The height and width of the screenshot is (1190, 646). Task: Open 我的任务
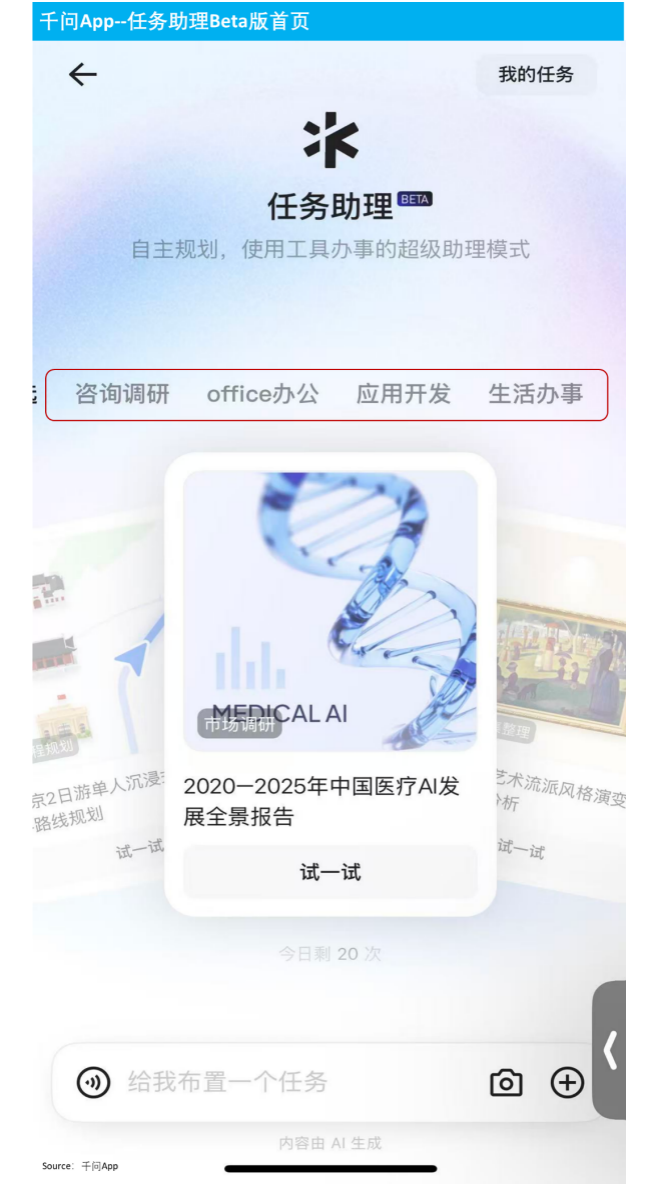[536, 75]
